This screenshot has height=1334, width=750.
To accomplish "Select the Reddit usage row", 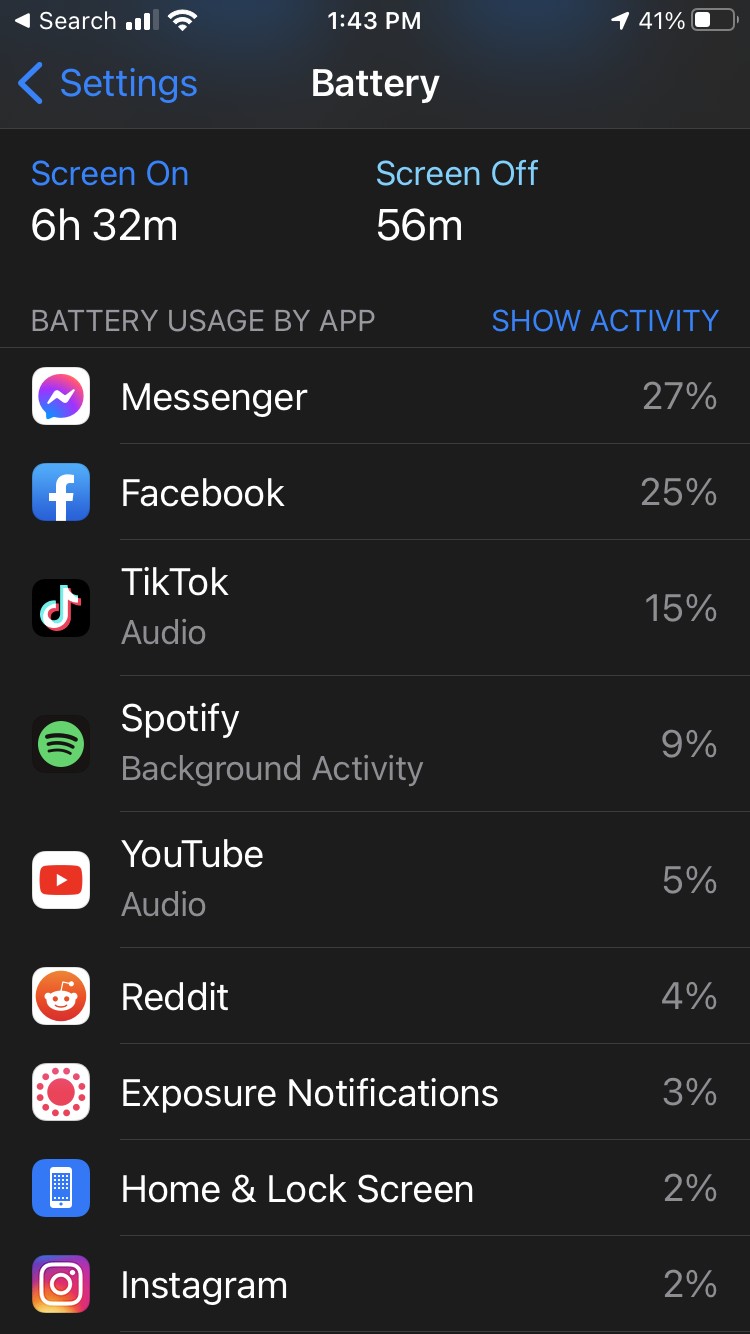I will point(375,996).
